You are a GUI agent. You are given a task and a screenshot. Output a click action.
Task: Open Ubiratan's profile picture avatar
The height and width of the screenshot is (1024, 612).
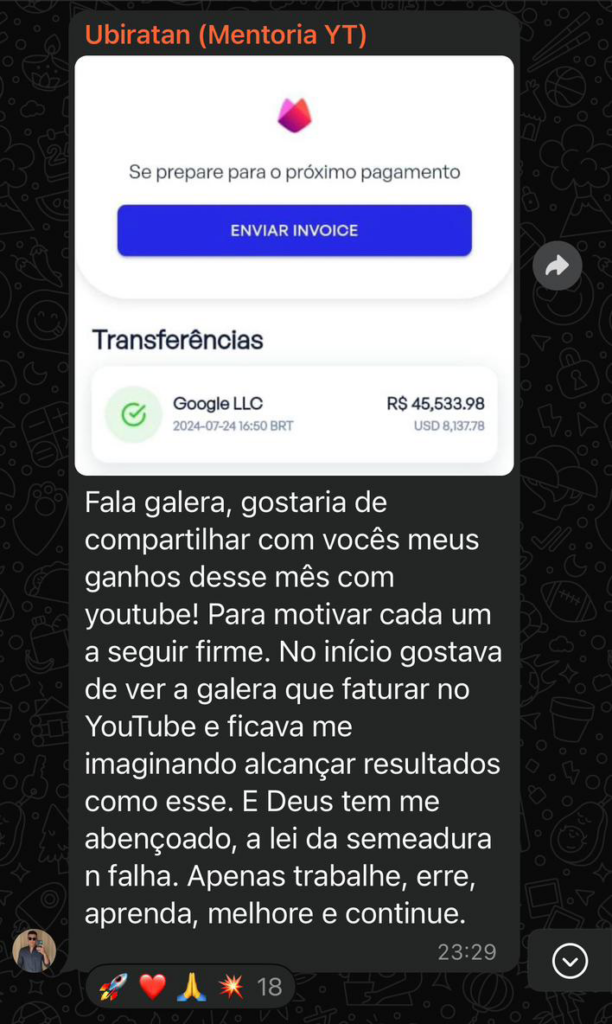(34, 951)
